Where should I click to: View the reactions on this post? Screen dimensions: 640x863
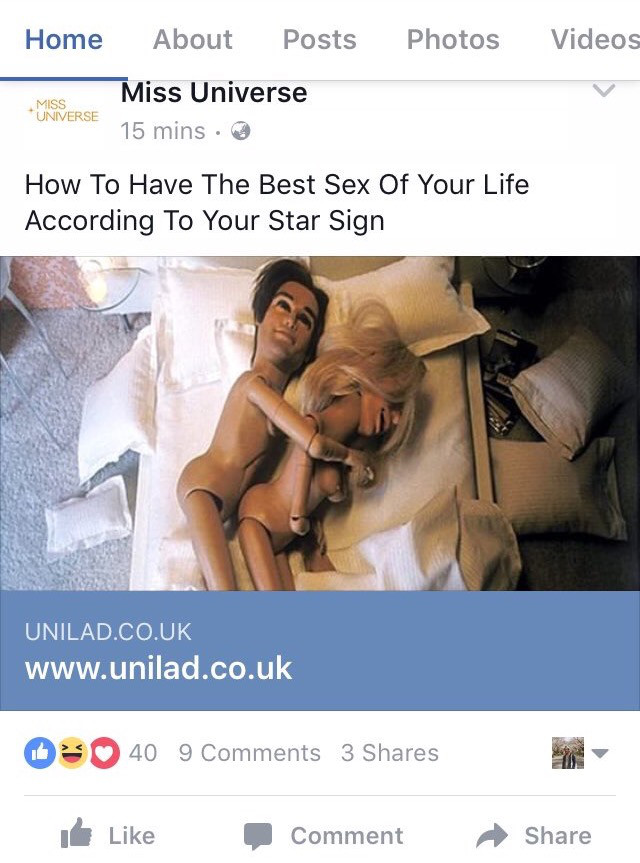tap(90, 753)
